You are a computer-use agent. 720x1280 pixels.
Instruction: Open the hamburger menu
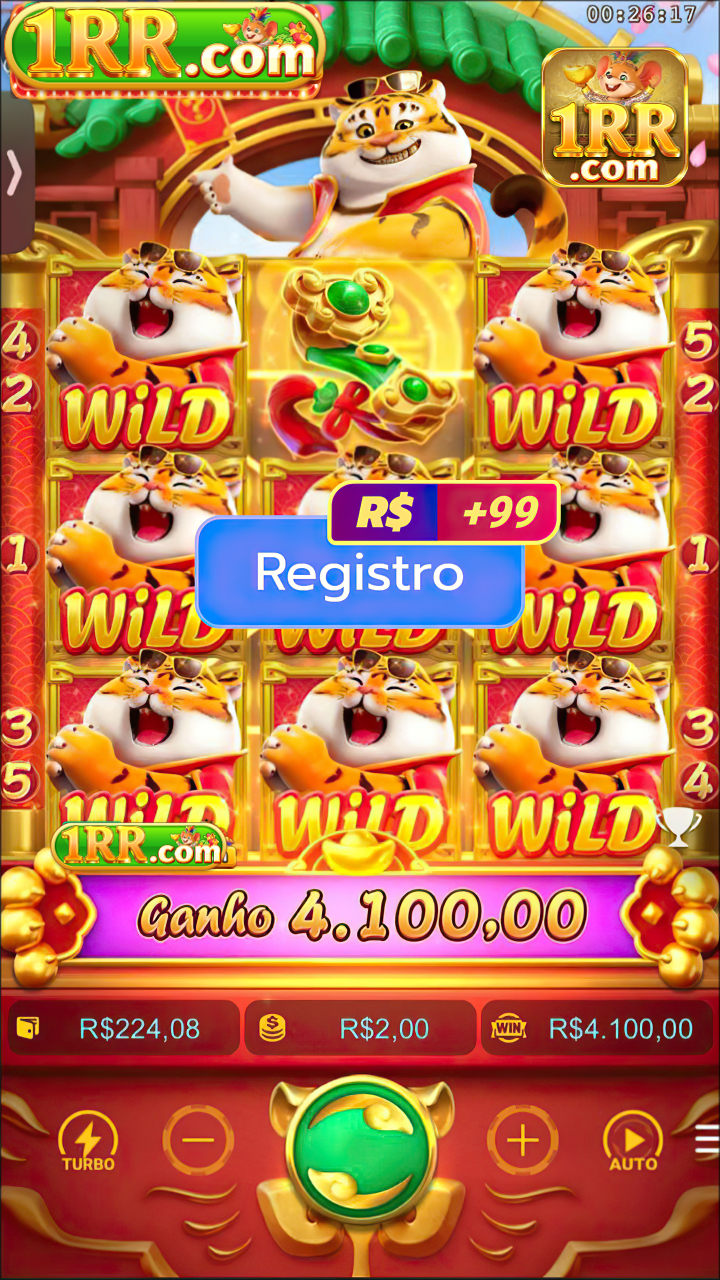coord(707,1139)
